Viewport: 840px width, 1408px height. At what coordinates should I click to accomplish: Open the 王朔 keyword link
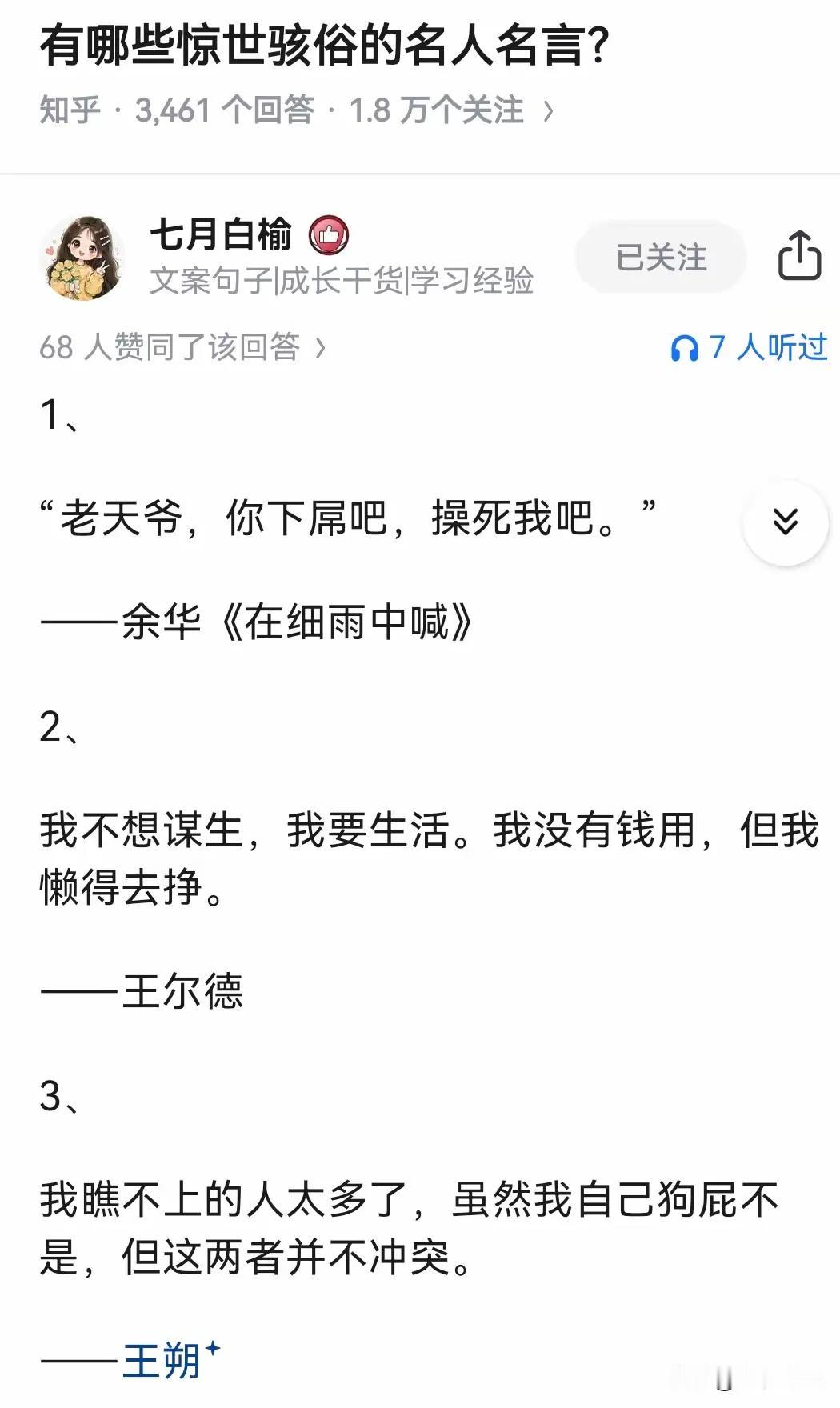(x=162, y=1360)
